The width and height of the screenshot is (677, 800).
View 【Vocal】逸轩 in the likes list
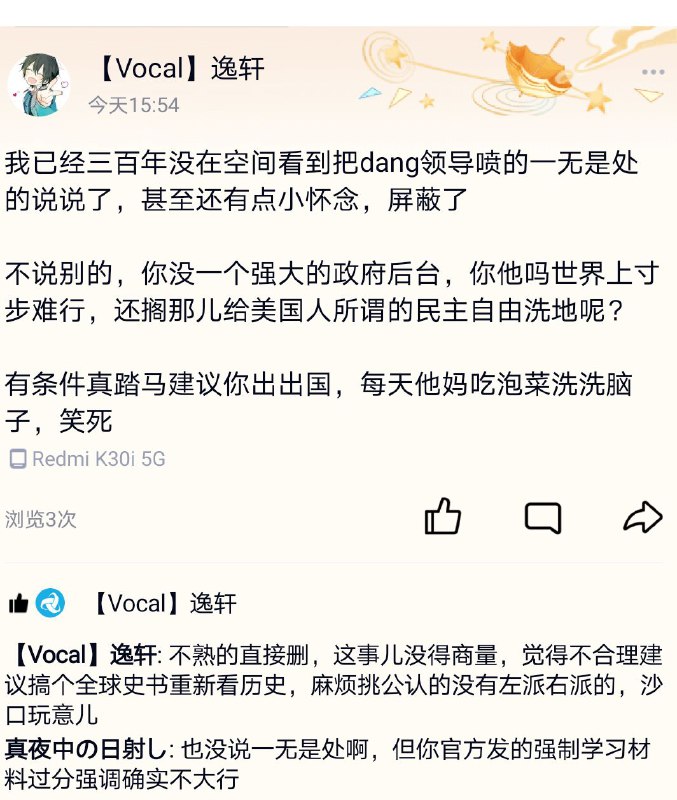(164, 604)
